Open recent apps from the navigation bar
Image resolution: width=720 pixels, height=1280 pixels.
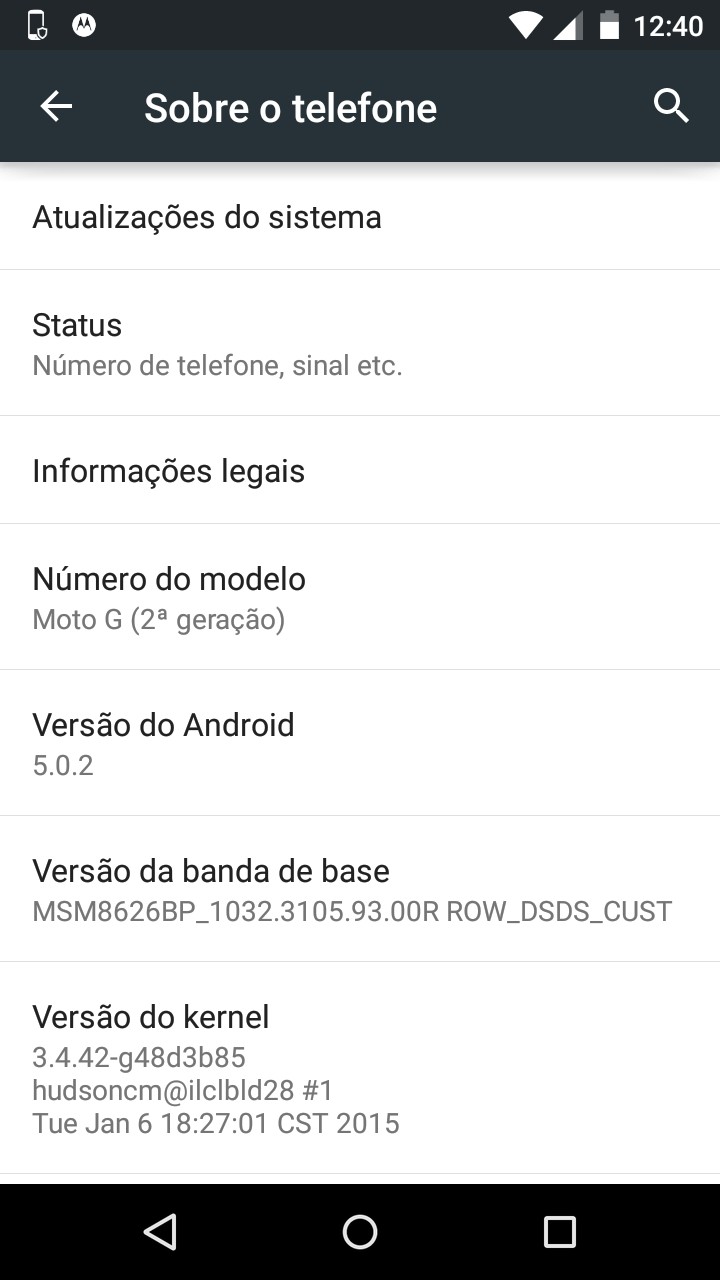click(560, 1232)
